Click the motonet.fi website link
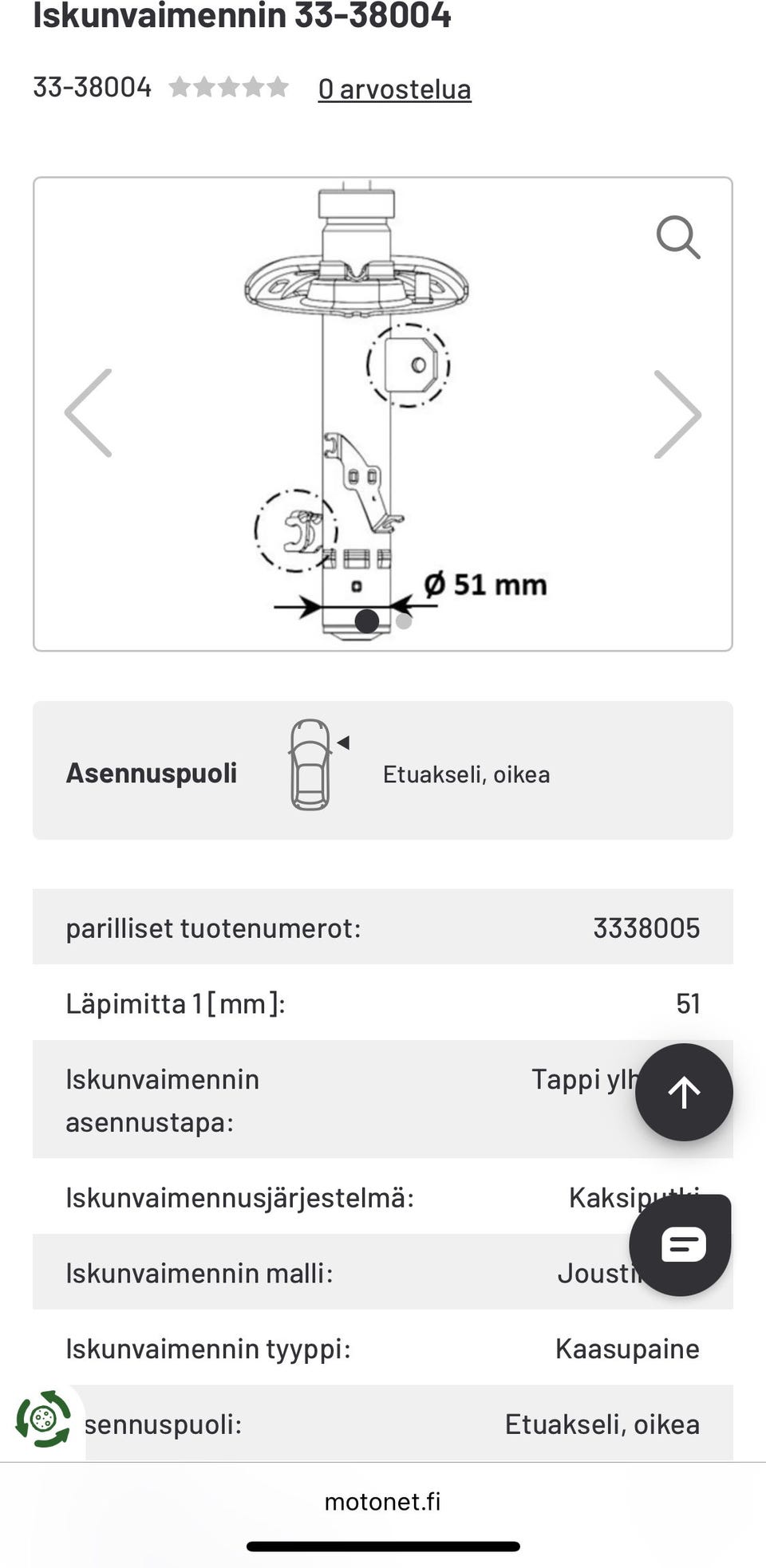The height and width of the screenshot is (1568, 766). click(x=382, y=1503)
